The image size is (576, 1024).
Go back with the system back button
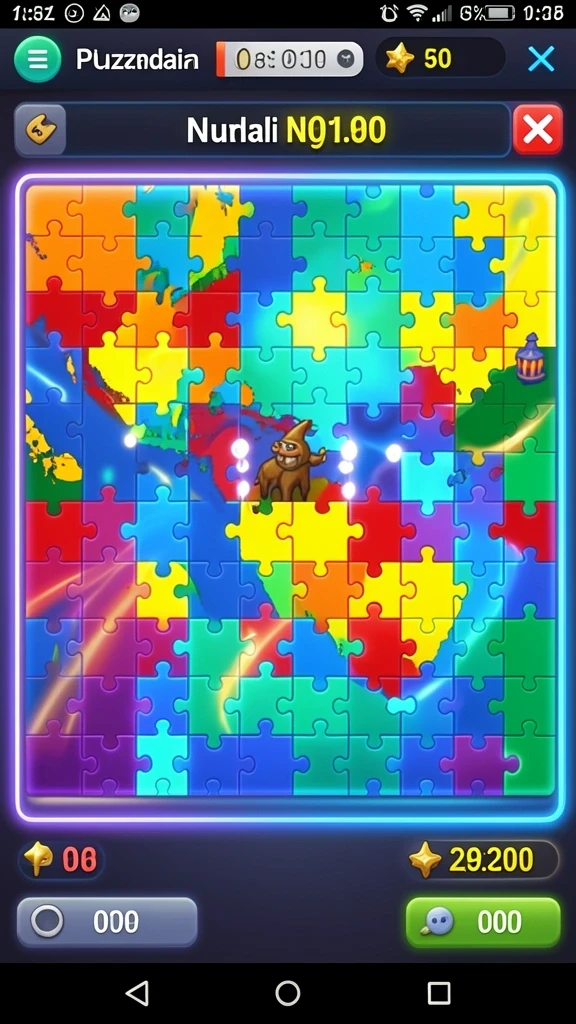pos(137,993)
